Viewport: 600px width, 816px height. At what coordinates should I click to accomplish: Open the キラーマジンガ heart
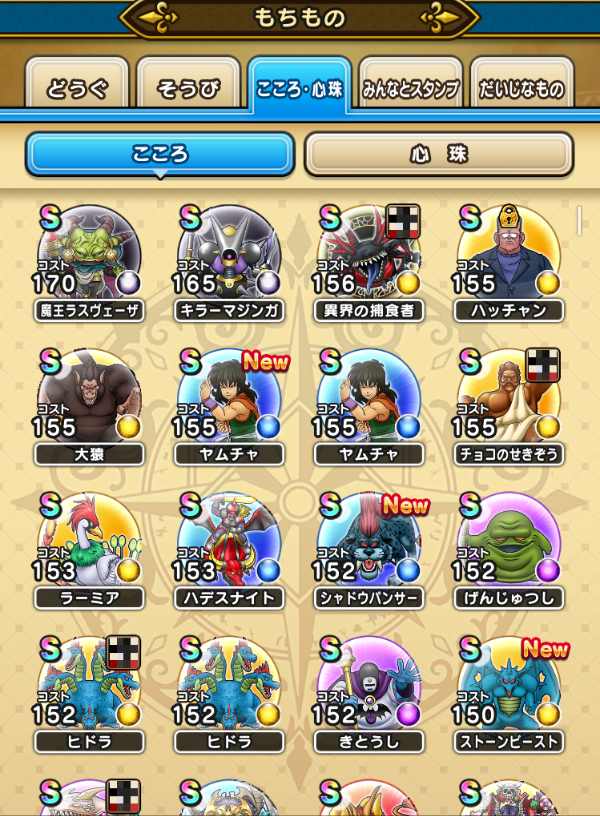pos(230,260)
